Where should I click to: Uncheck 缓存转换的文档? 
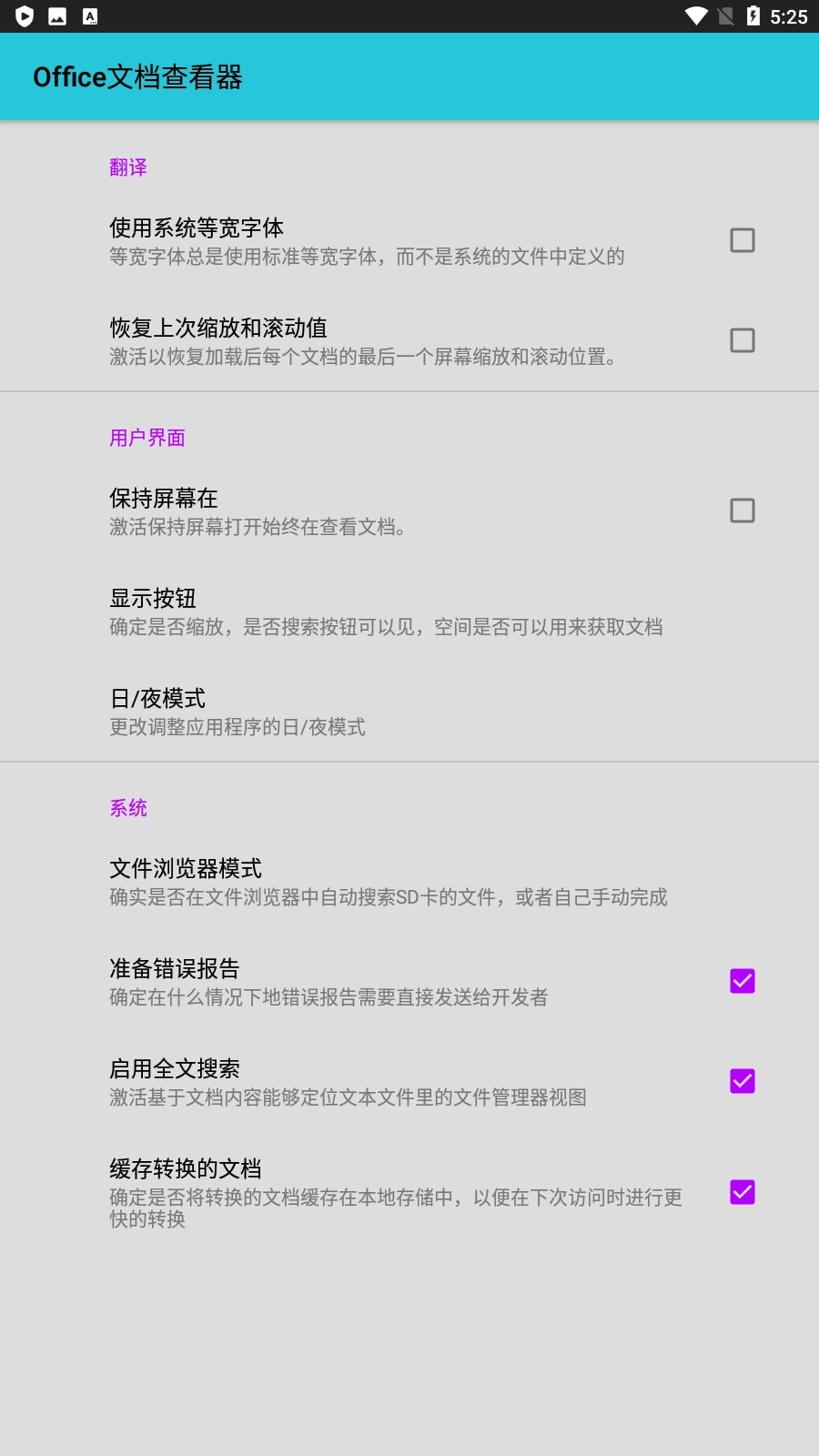coord(743,1192)
